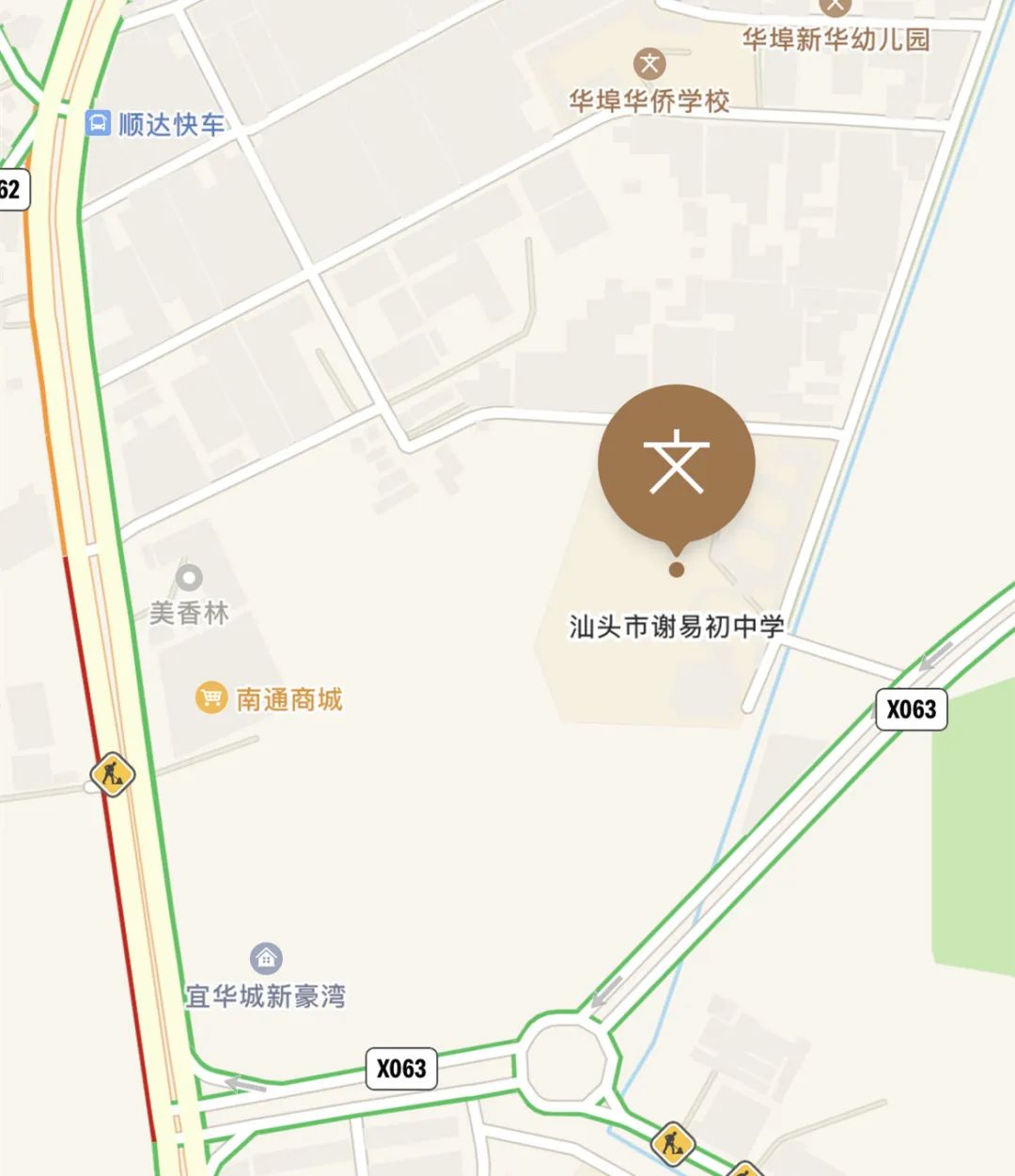This screenshot has width=1015, height=1176.
Task: Select the 南通商城 shopping marker
Action: (x=211, y=698)
